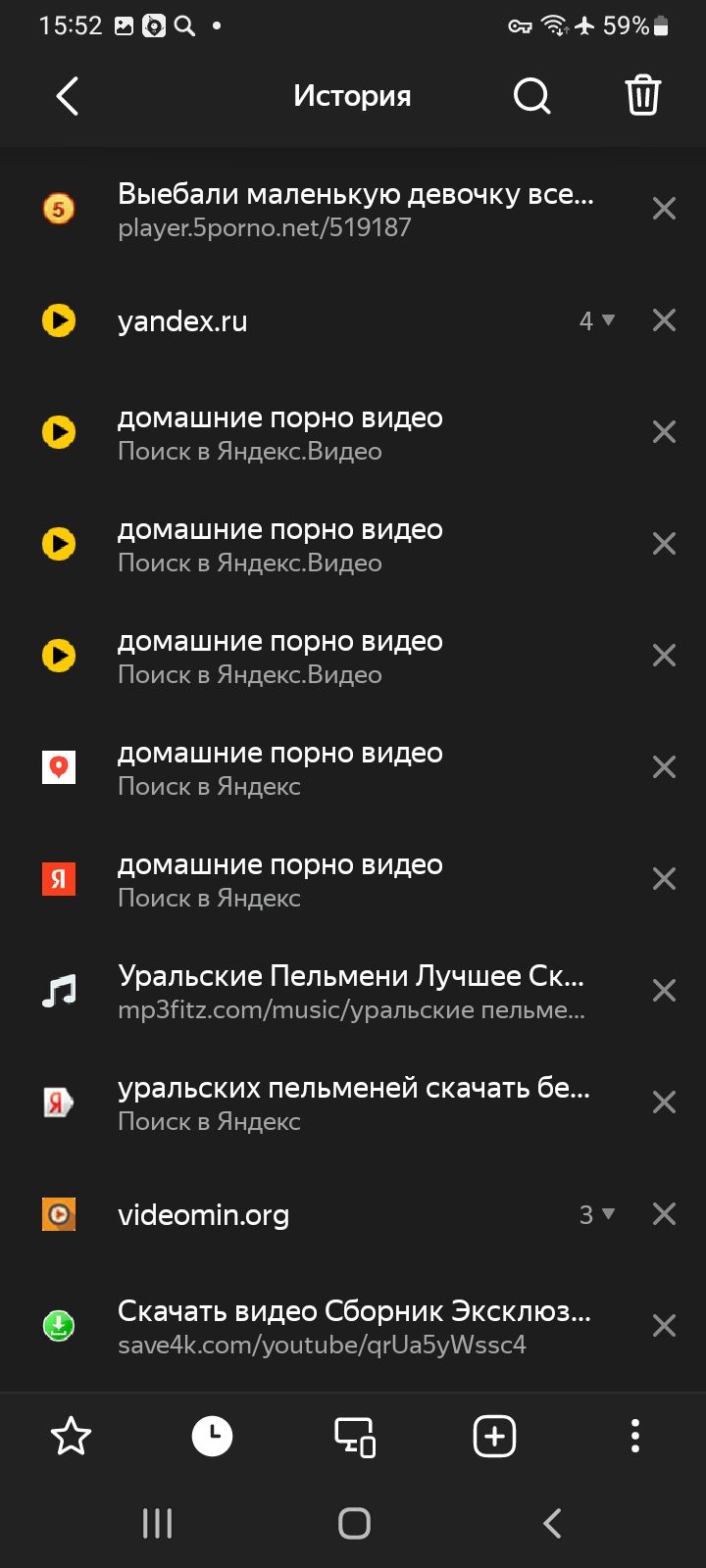The width and height of the screenshot is (706, 1568).
Task: Remove the yandex.ru group from history
Action: pyautogui.click(x=664, y=320)
